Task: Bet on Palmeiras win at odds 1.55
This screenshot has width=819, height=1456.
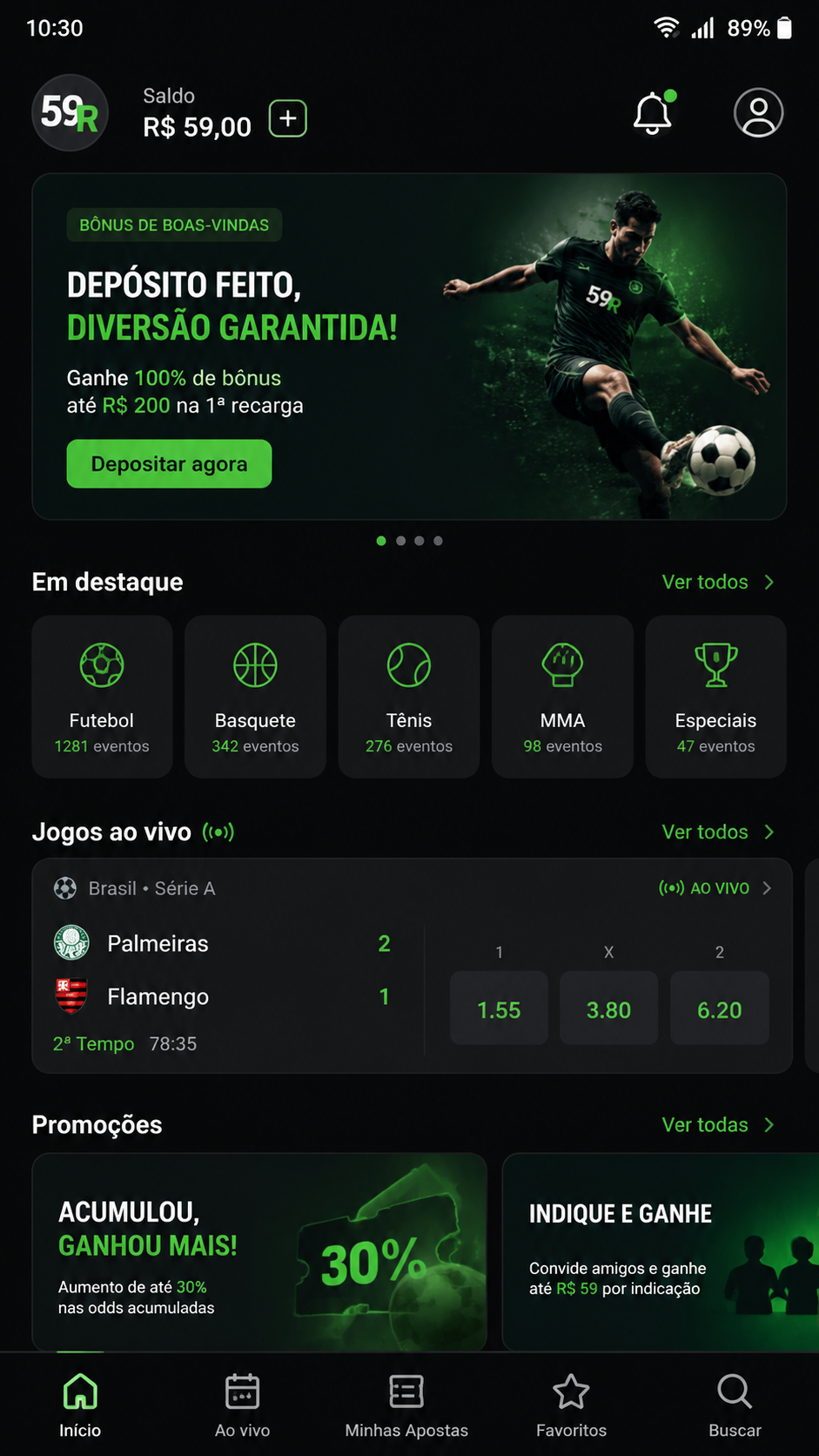Action: [499, 1008]
